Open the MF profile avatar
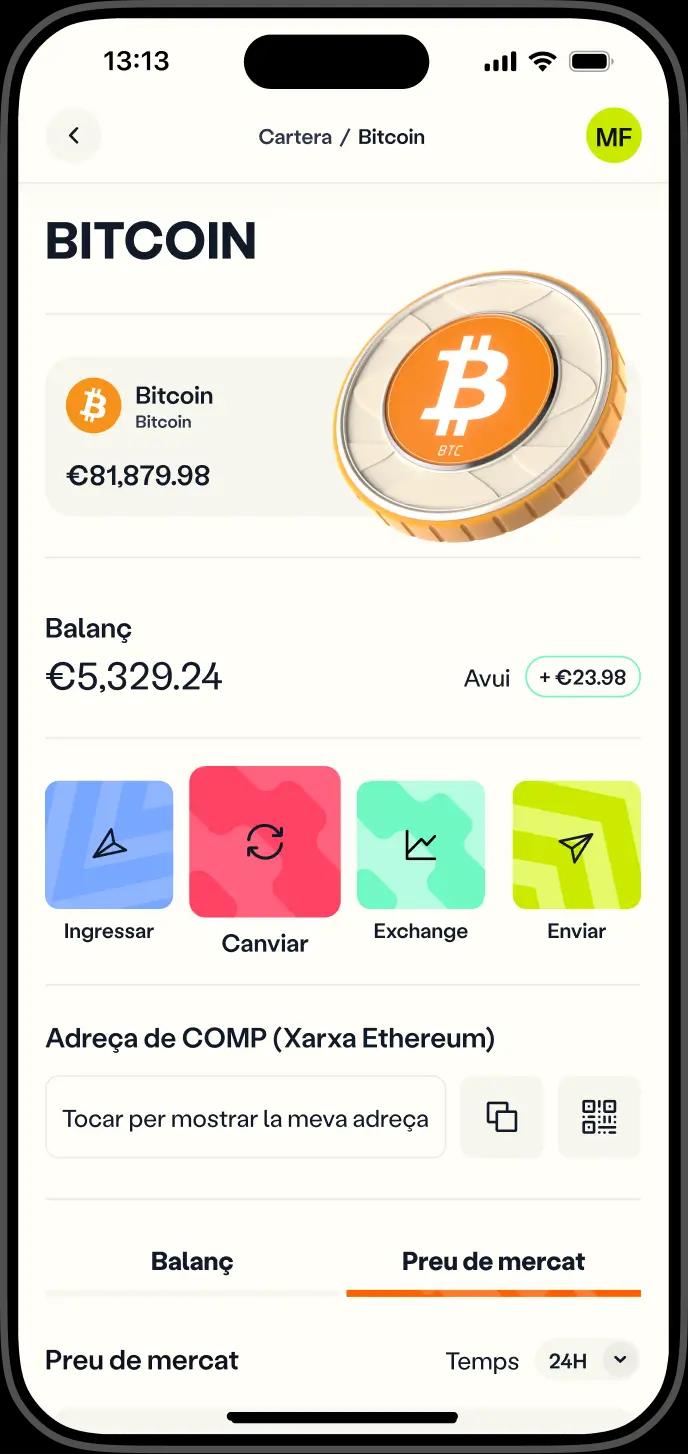This screenshot has height=1454, width=688. click(x=613, y=136)
